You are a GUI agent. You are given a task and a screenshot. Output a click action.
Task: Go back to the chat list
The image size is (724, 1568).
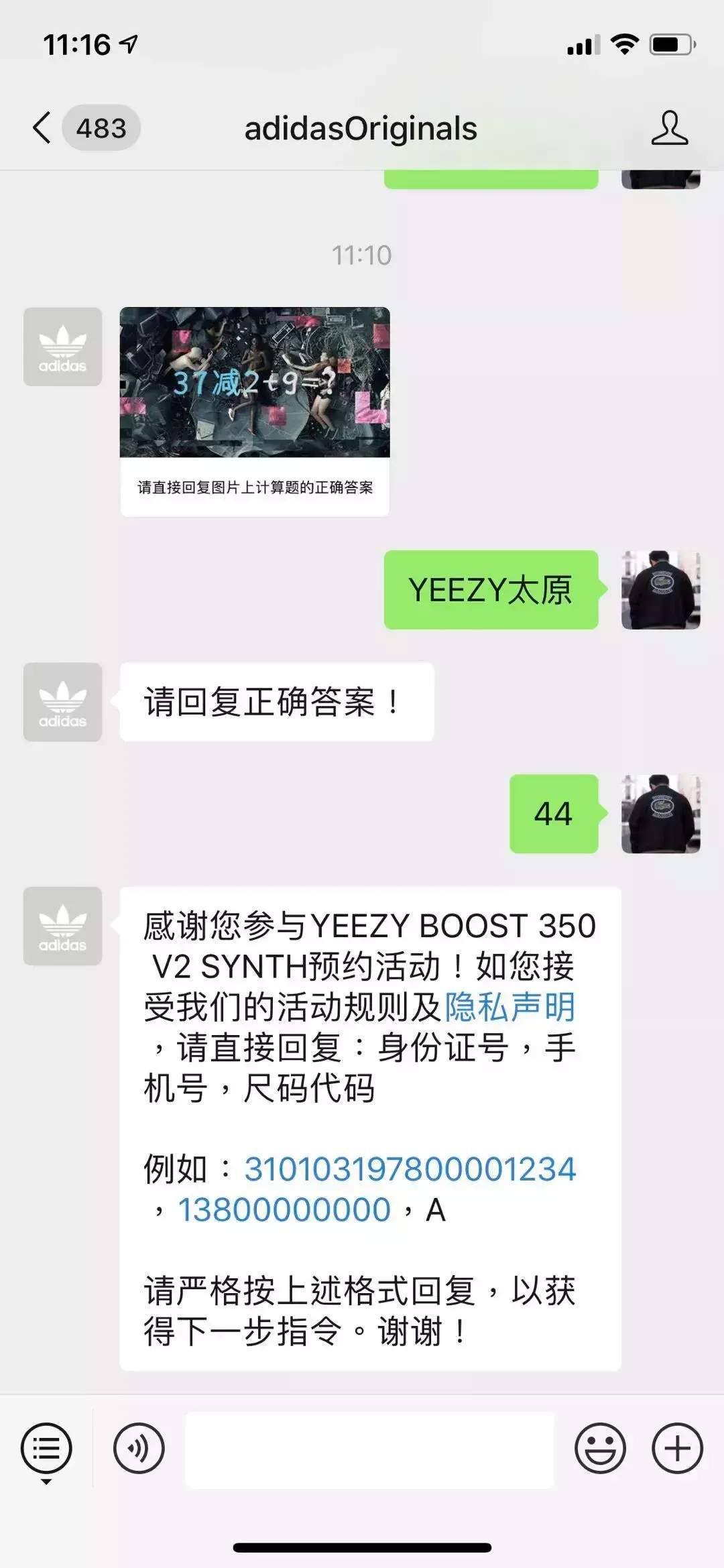click(43, 127)
